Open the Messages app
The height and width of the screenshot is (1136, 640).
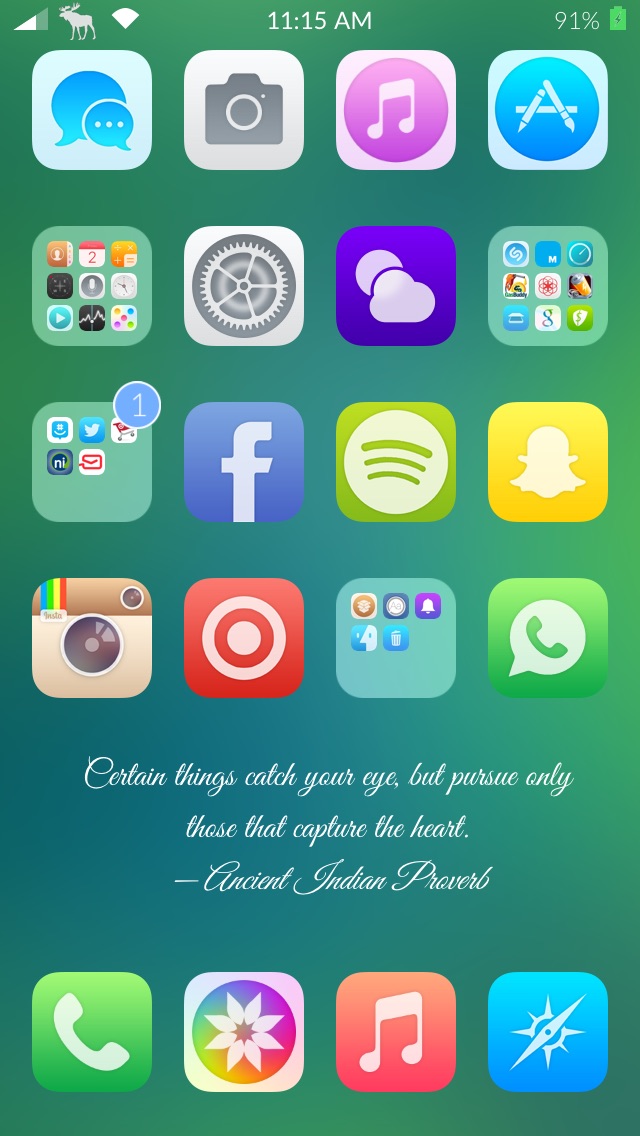(92, 110)
